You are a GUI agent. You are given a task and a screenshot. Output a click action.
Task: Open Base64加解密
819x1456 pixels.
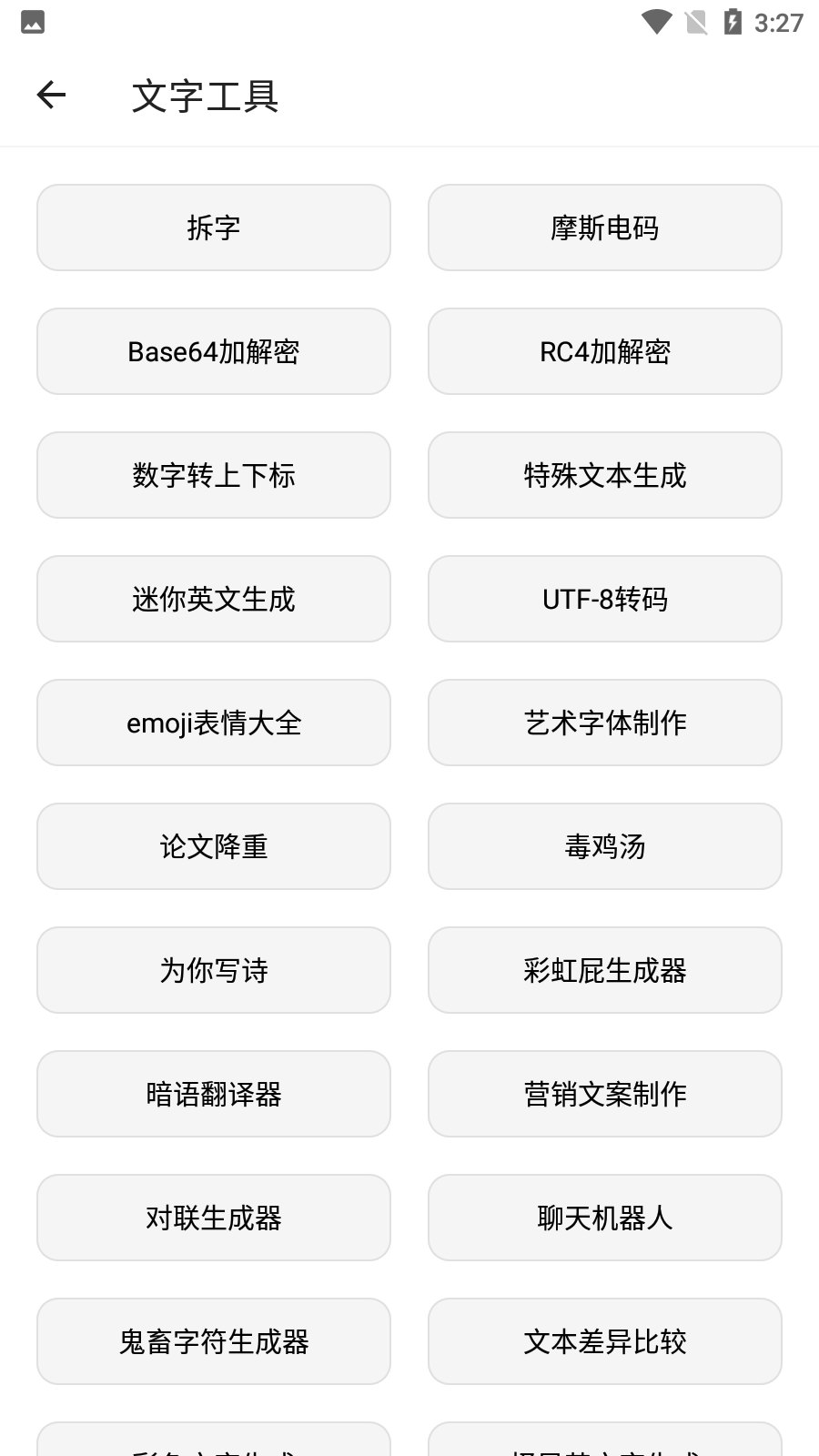pos(214,351)
